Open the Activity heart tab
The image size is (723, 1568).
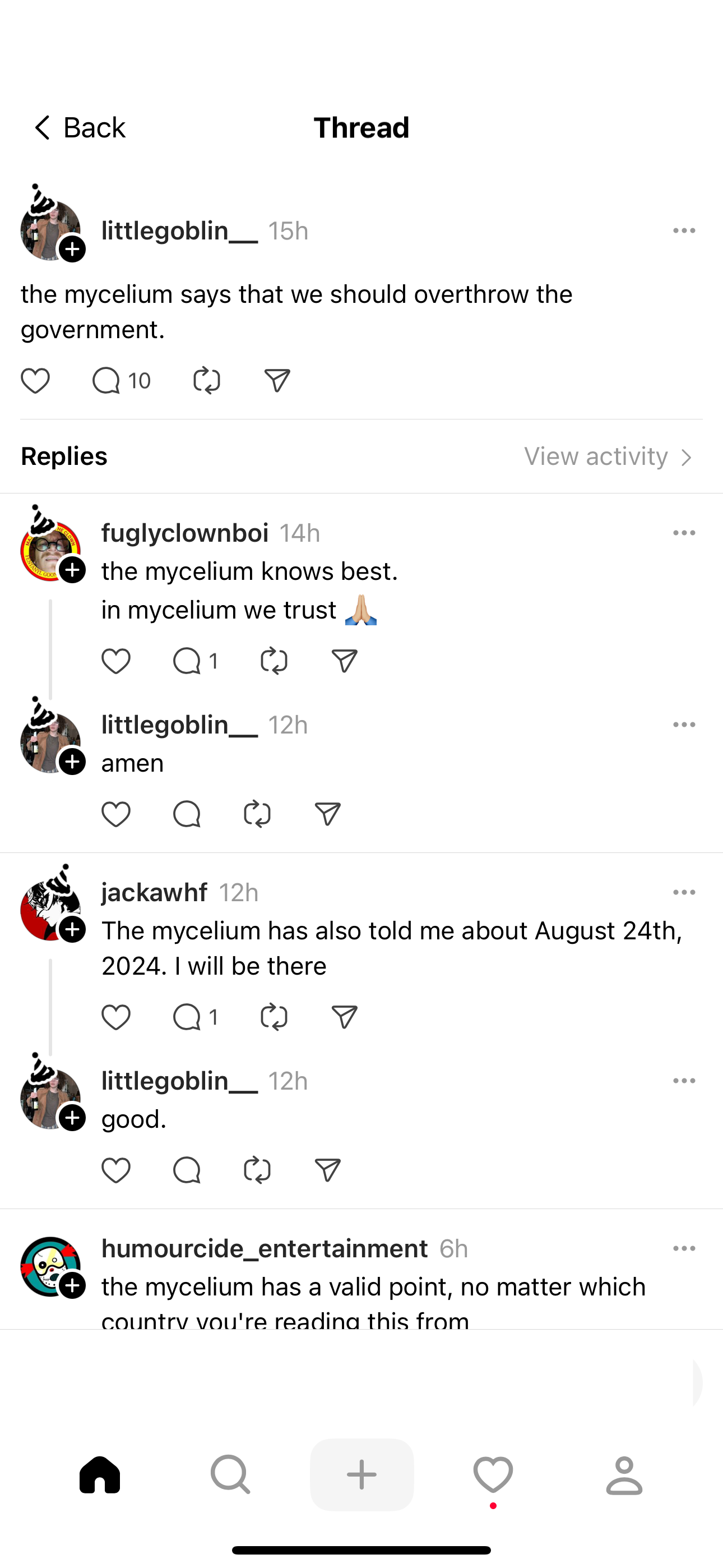[x=493, y=1475]
